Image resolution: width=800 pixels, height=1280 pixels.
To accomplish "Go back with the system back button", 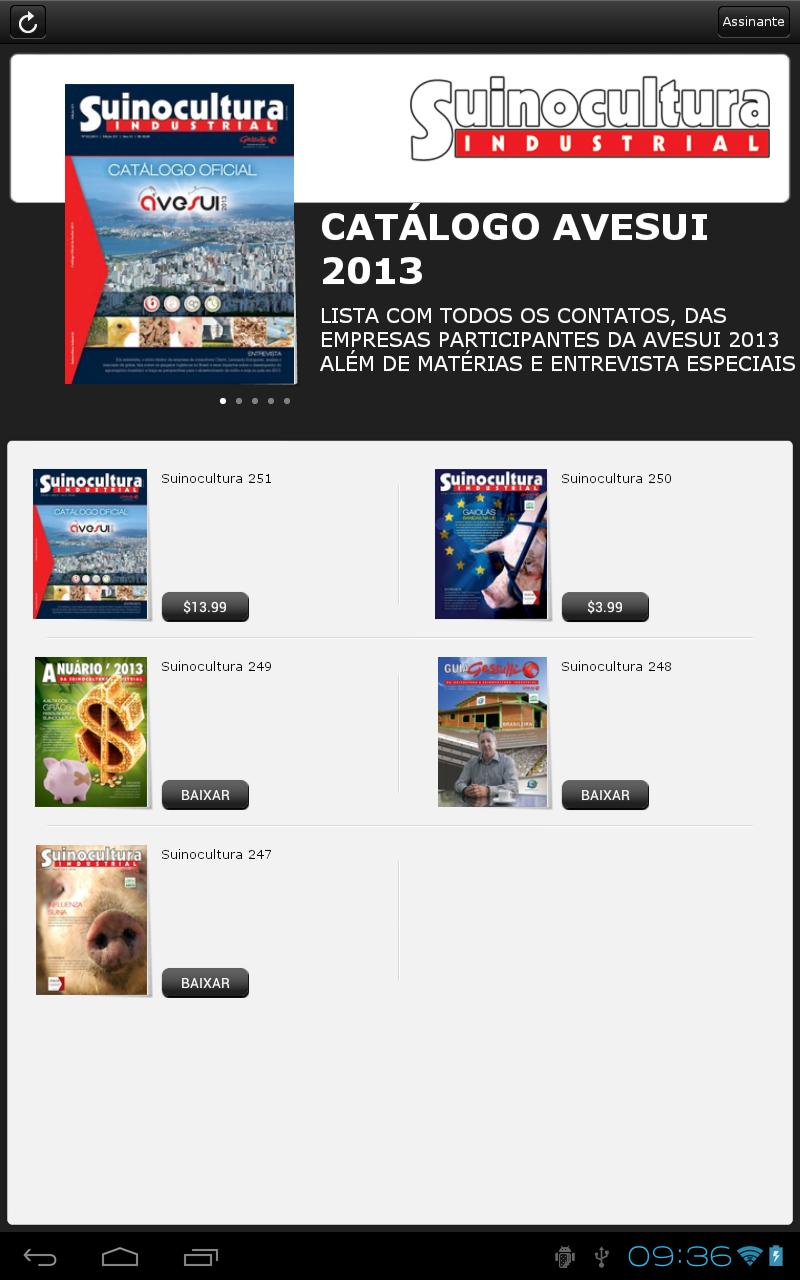I will [40, 1257].
